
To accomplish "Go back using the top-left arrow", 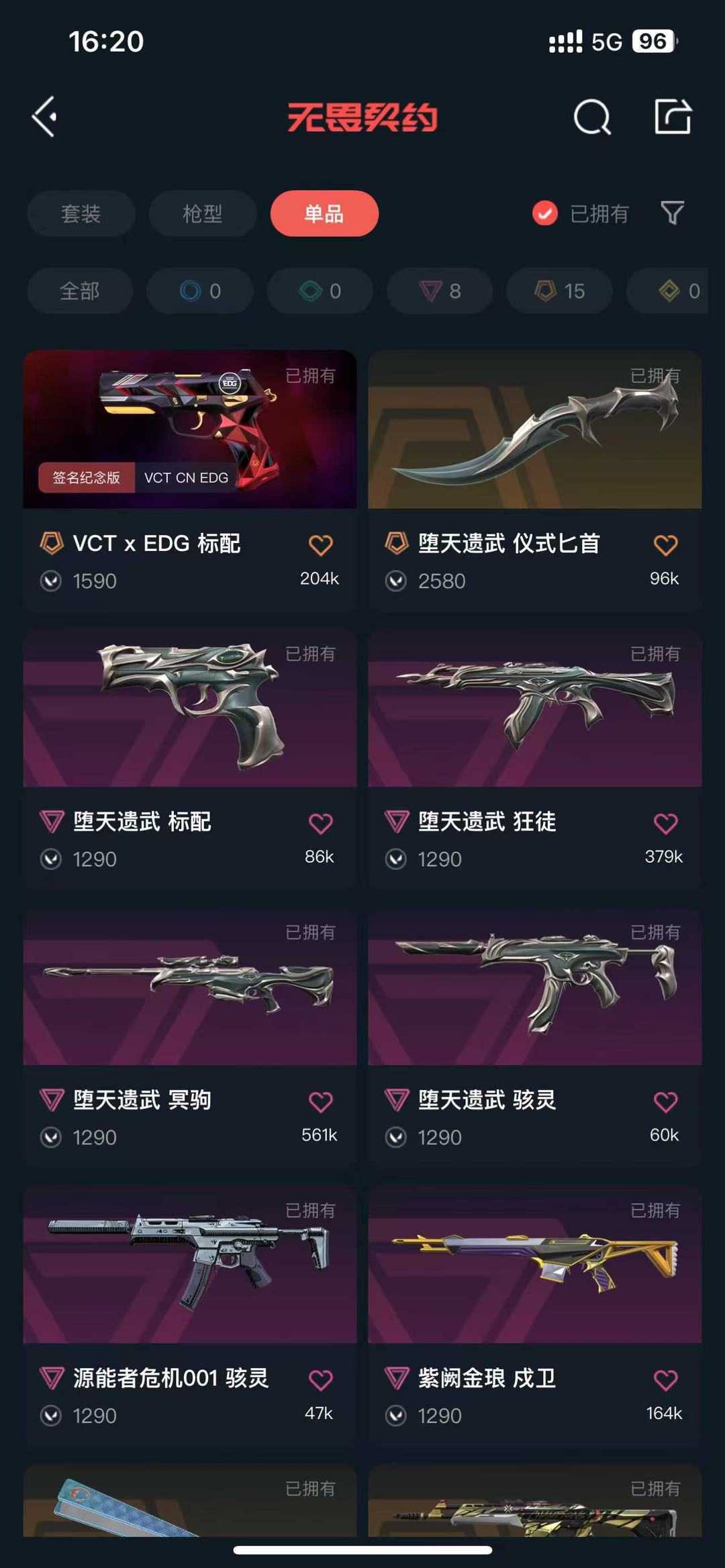I will (x=45, y=117).
